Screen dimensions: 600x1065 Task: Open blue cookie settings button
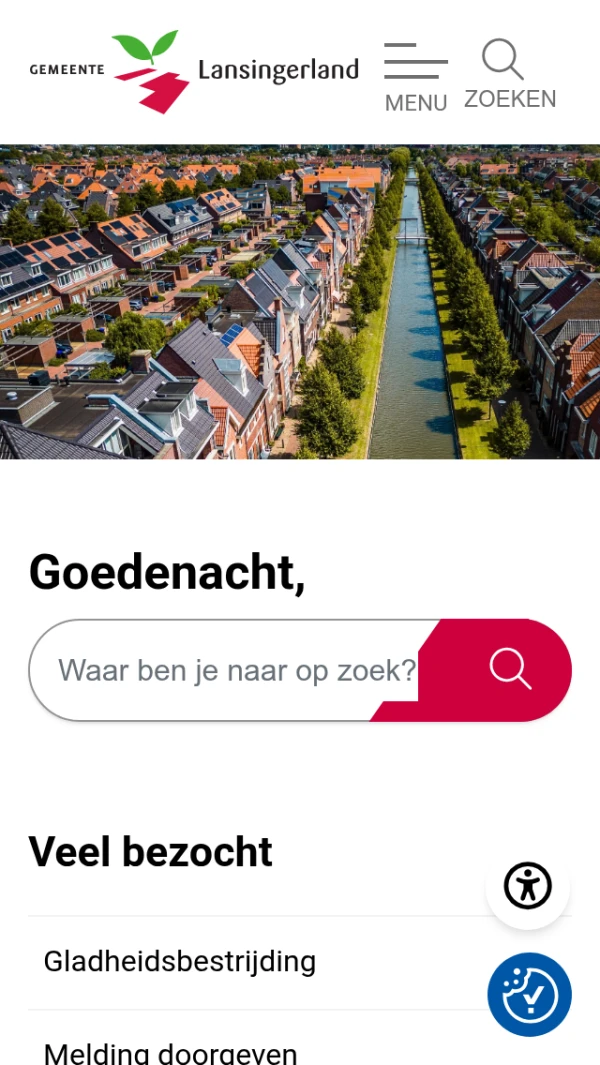(x=529, y=995)
